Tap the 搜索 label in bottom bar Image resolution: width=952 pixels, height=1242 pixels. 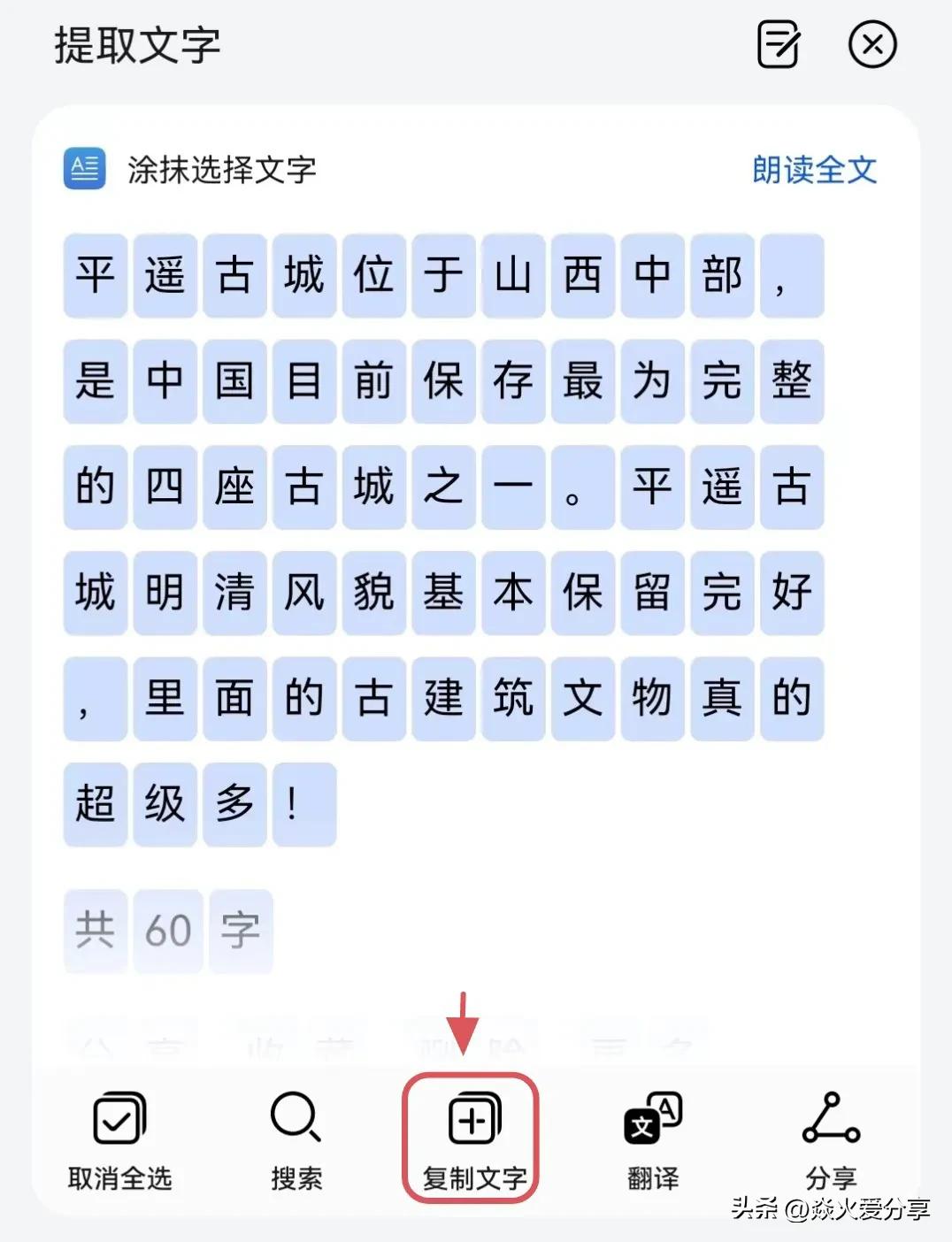click(x=296, y=1177)
